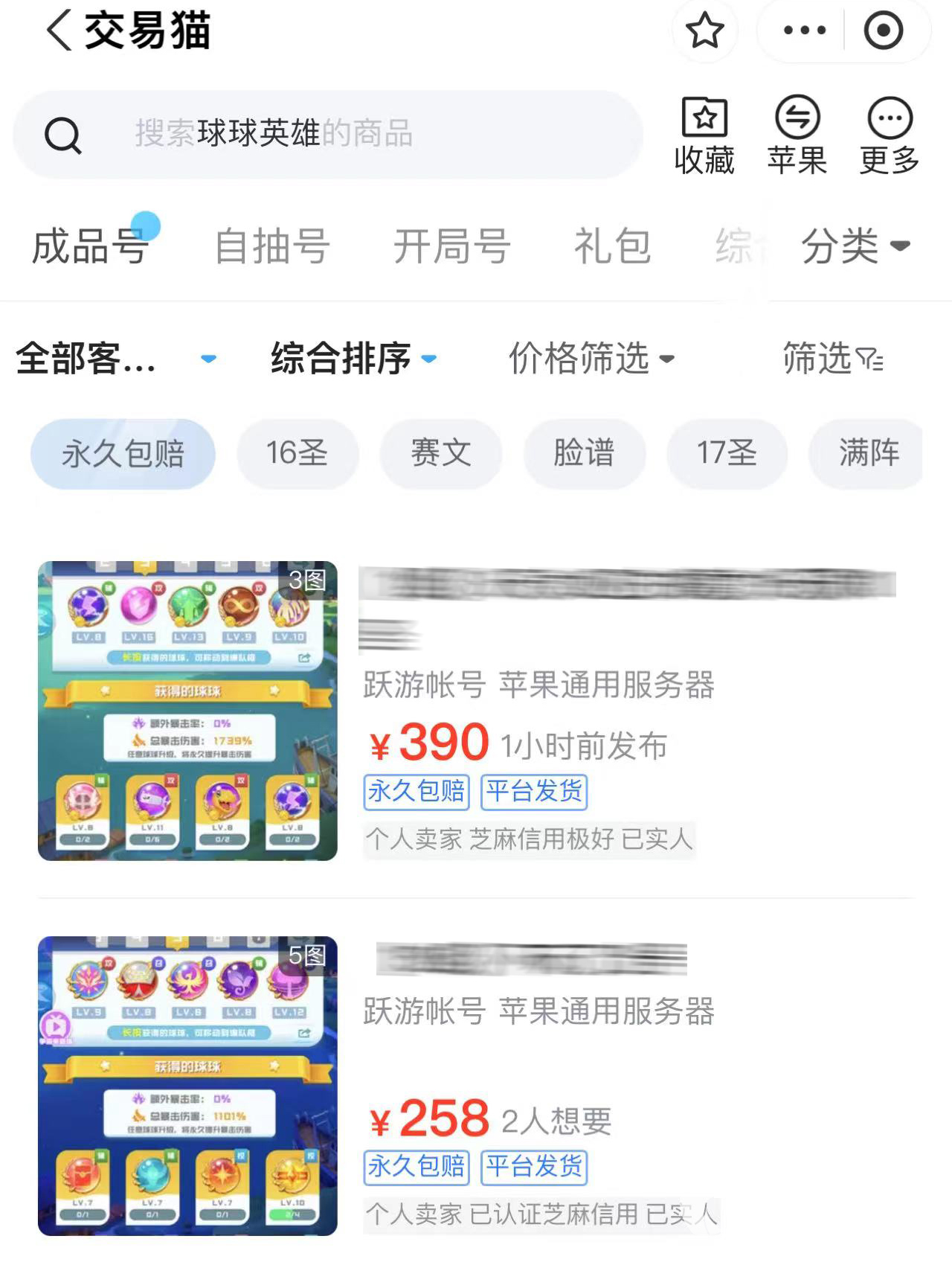
Task: Open the 筛选 filter panel
Action: (x=832, y=359)
